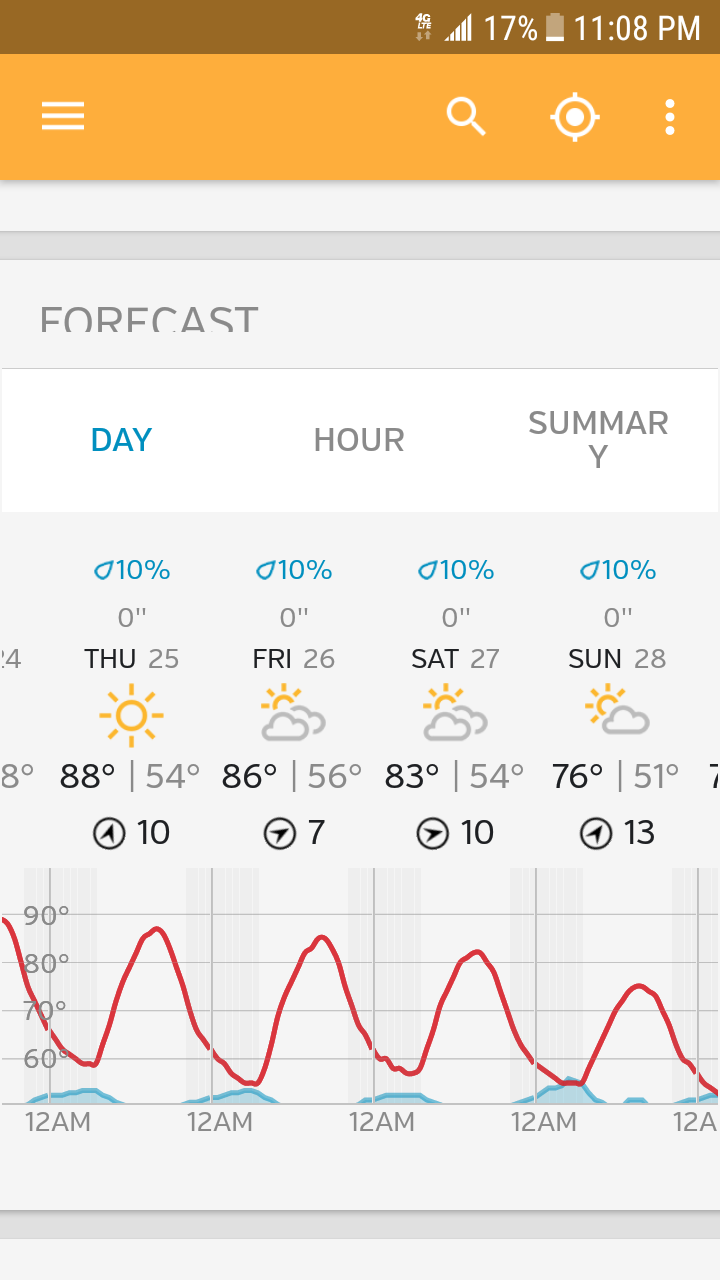Viewport: 720px width, 1280px height.
Task: Select the DAY forecast tab
Action: pyautogui.click(x=121, y=440)
